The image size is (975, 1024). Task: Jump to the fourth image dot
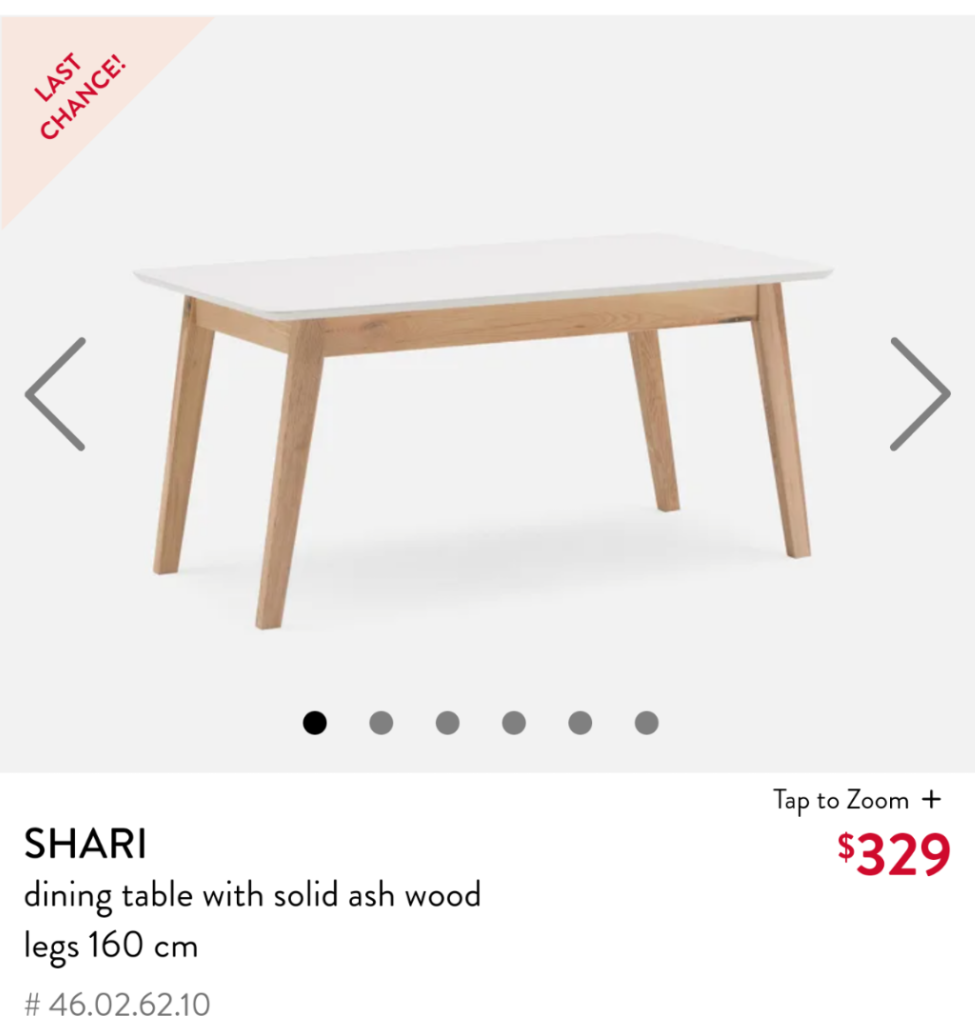click(514, 722)
